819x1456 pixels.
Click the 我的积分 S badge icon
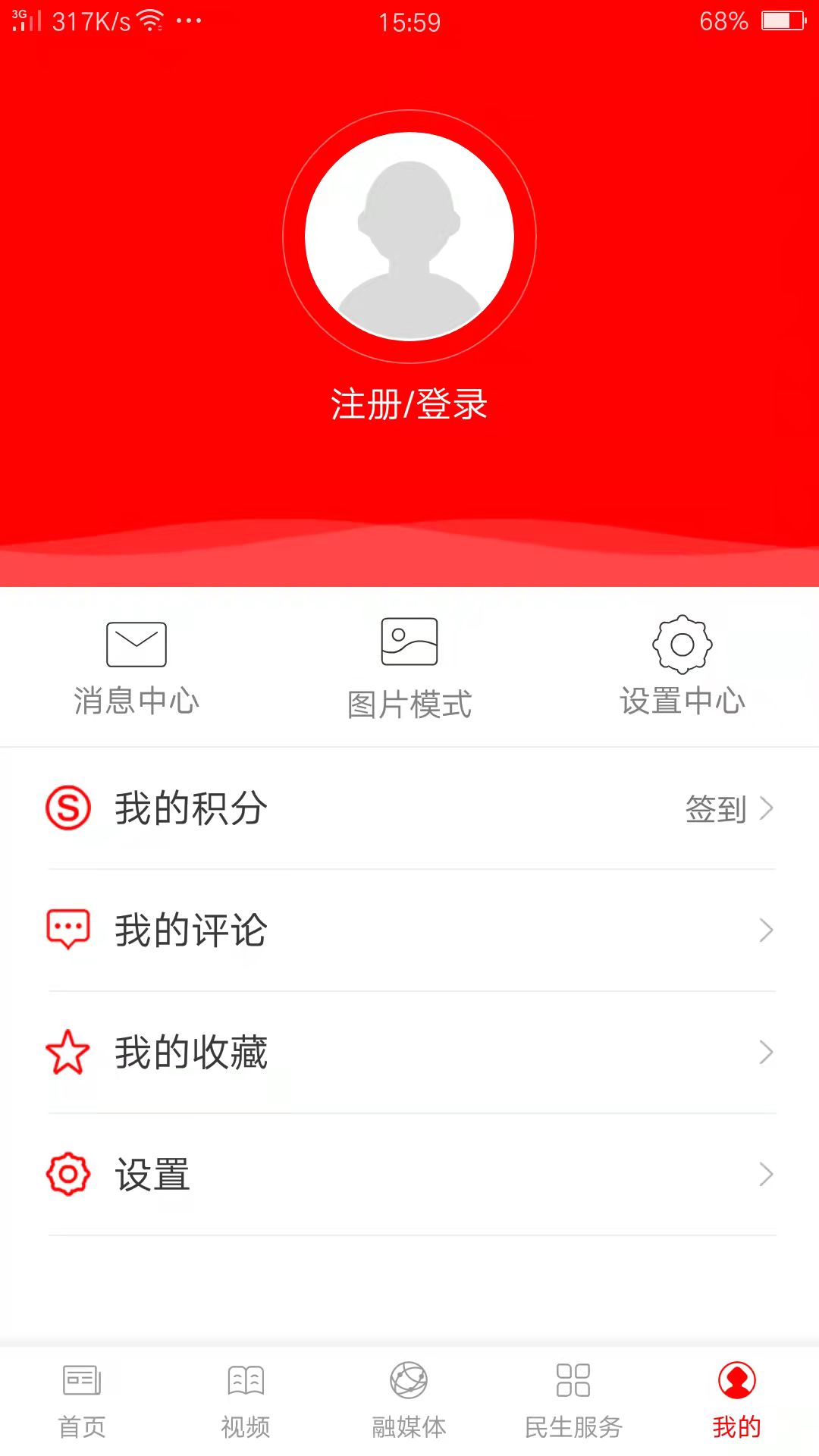click(x=67, y=809)
